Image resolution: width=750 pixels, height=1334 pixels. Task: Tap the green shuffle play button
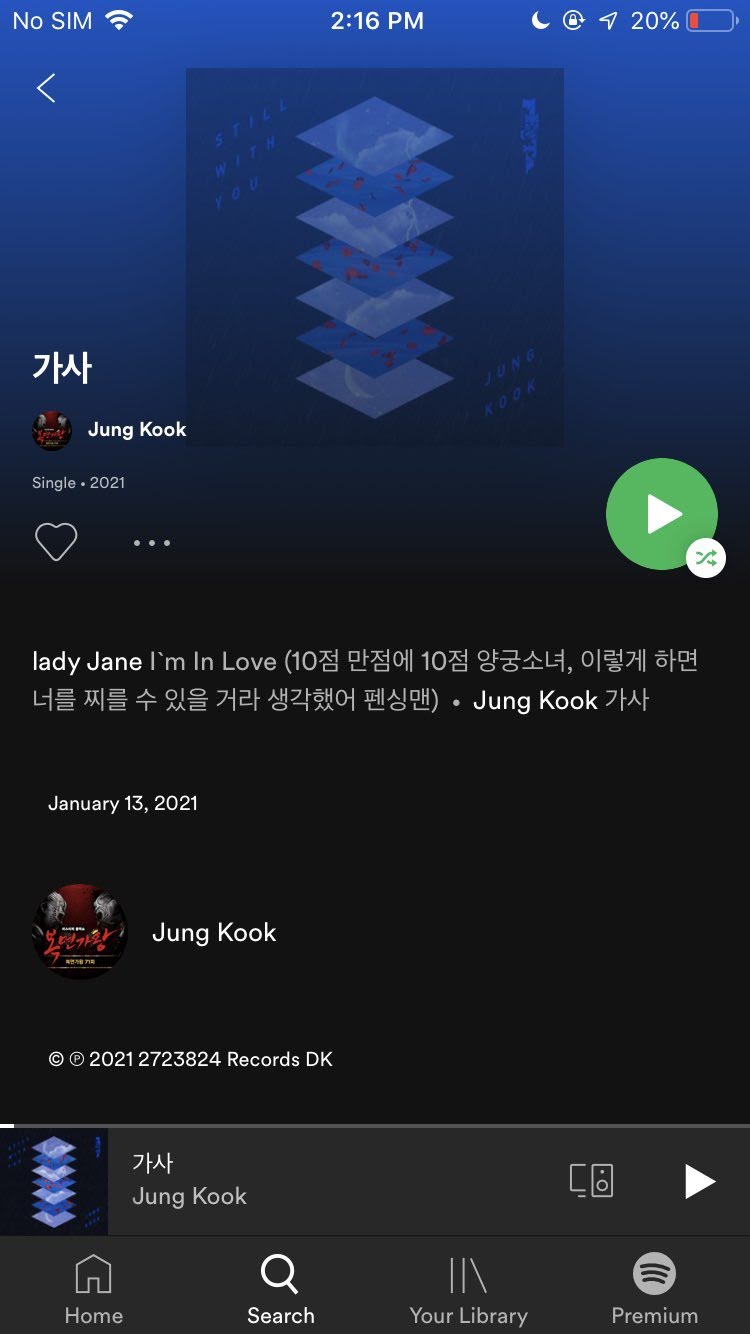click(x=662, y=514)
